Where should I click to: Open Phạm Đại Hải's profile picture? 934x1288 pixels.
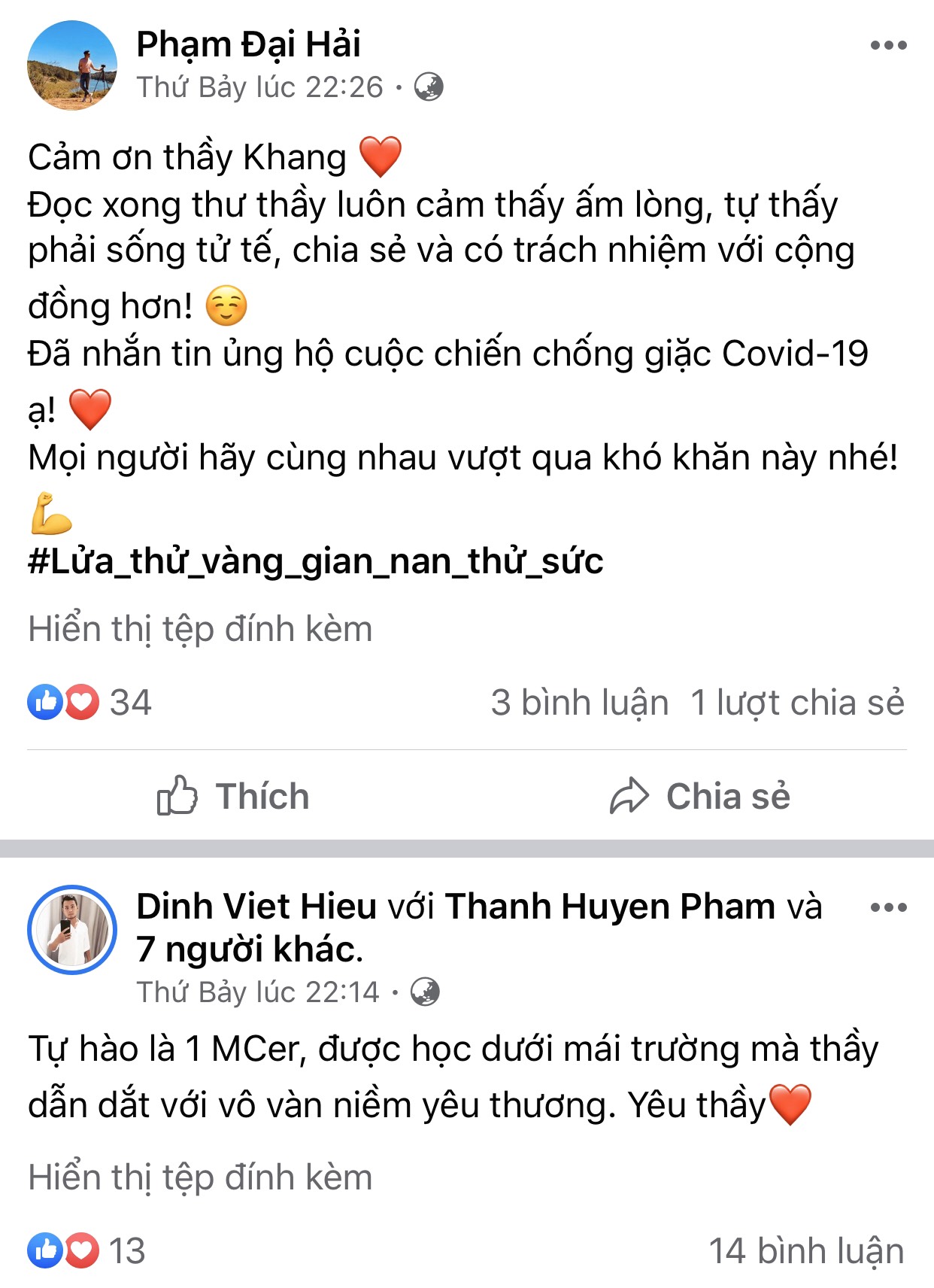[x=72, y=65]
